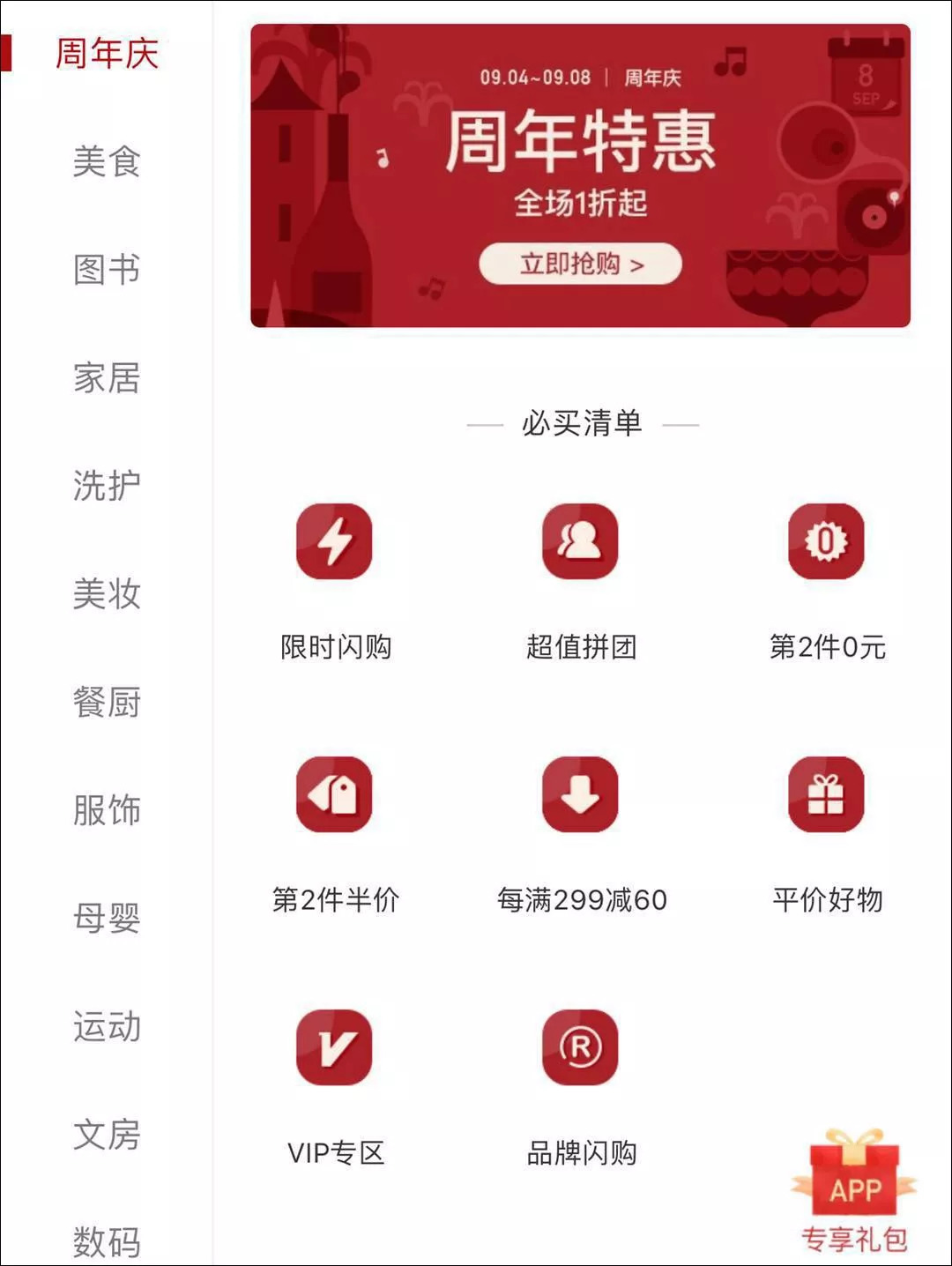
Task: Open 超值拼团 group buying
Action: point(580,541)
